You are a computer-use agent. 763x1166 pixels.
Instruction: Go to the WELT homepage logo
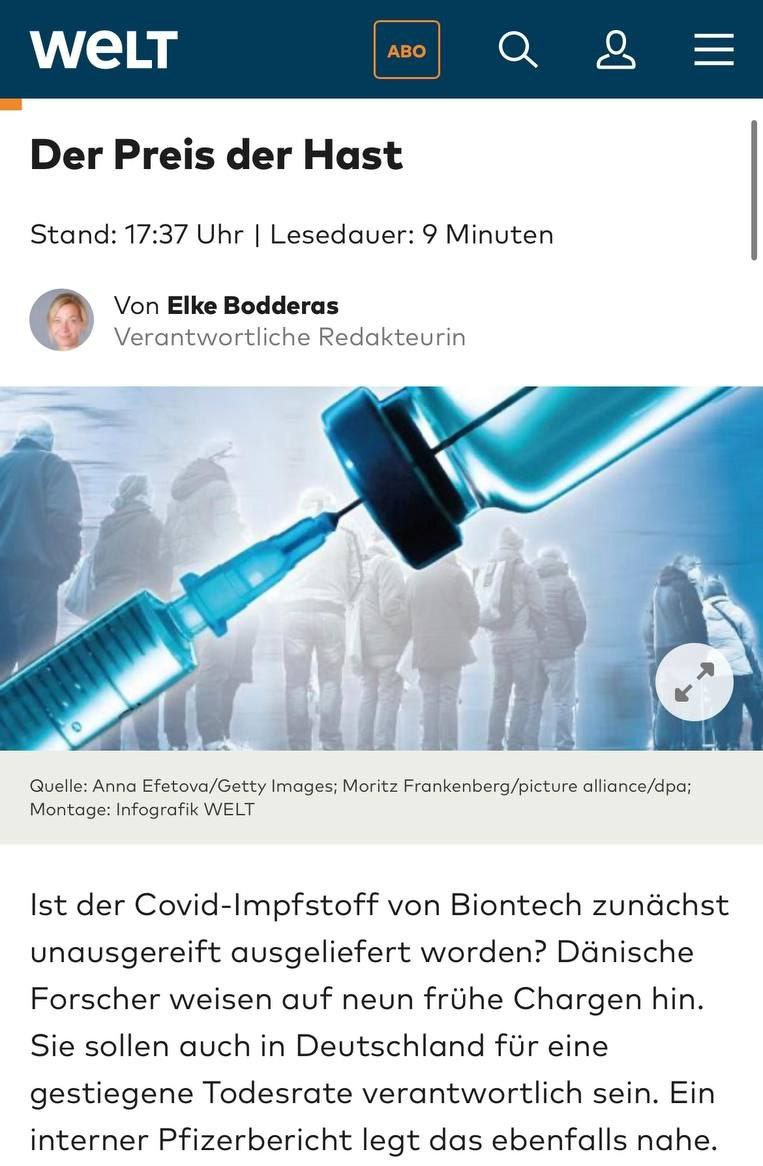tap(104, 50)
